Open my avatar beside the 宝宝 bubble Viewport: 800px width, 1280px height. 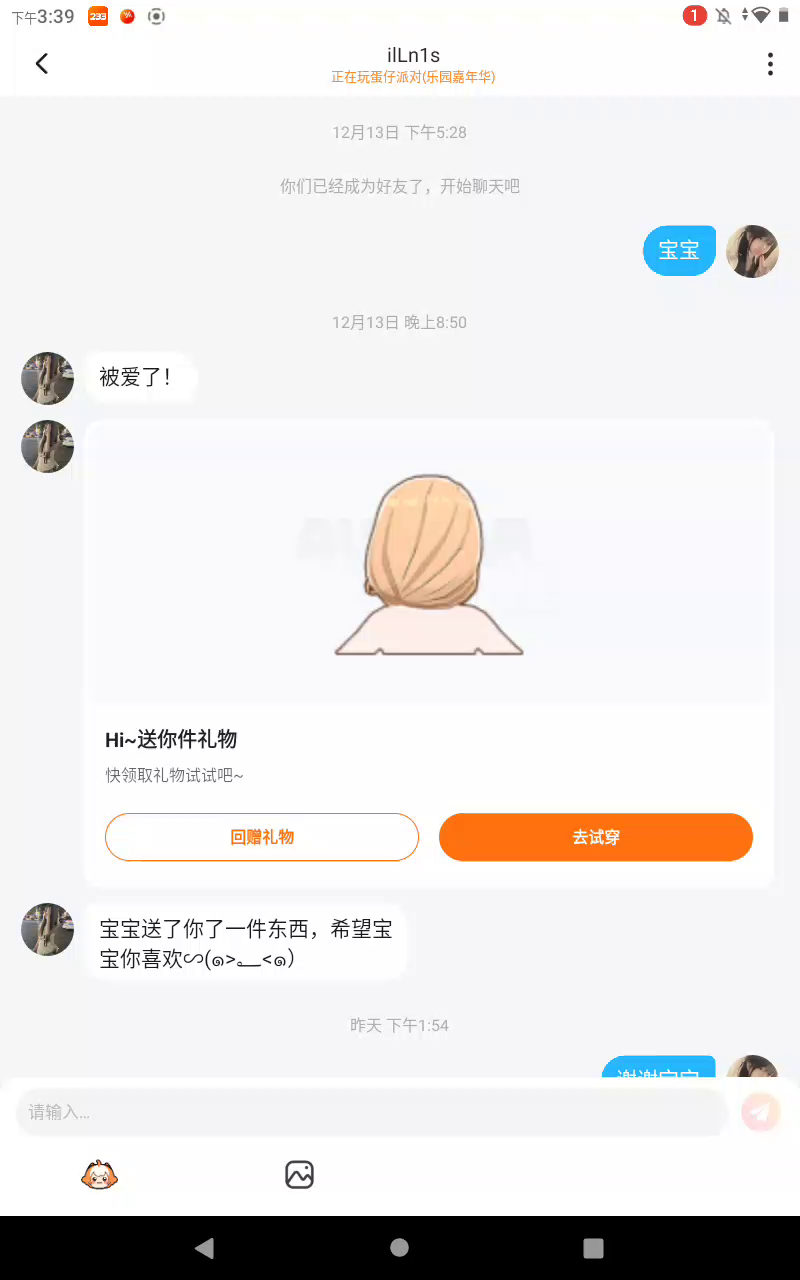click(x=752, y=251)
